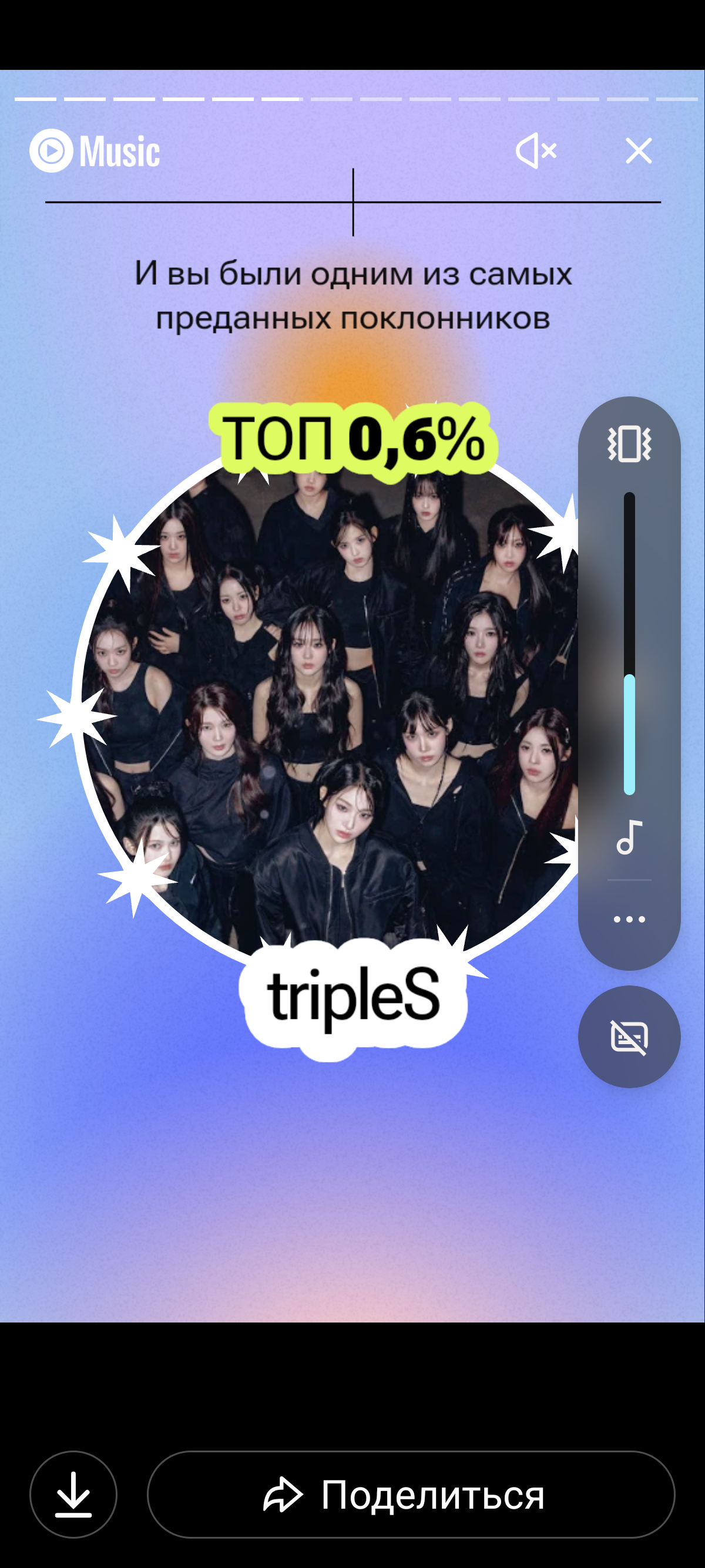Toggle live captions button
705x1568 pixels.
(x=629, y=1037)
